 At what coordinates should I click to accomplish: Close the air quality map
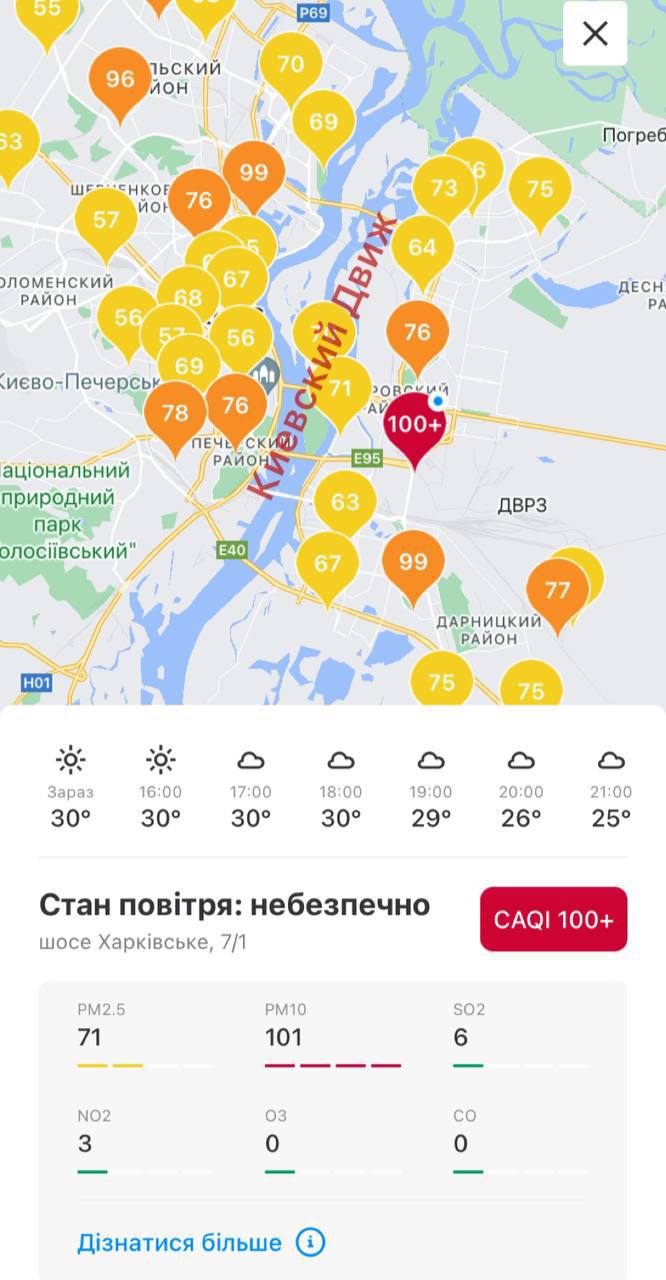(x=595, y=34)
